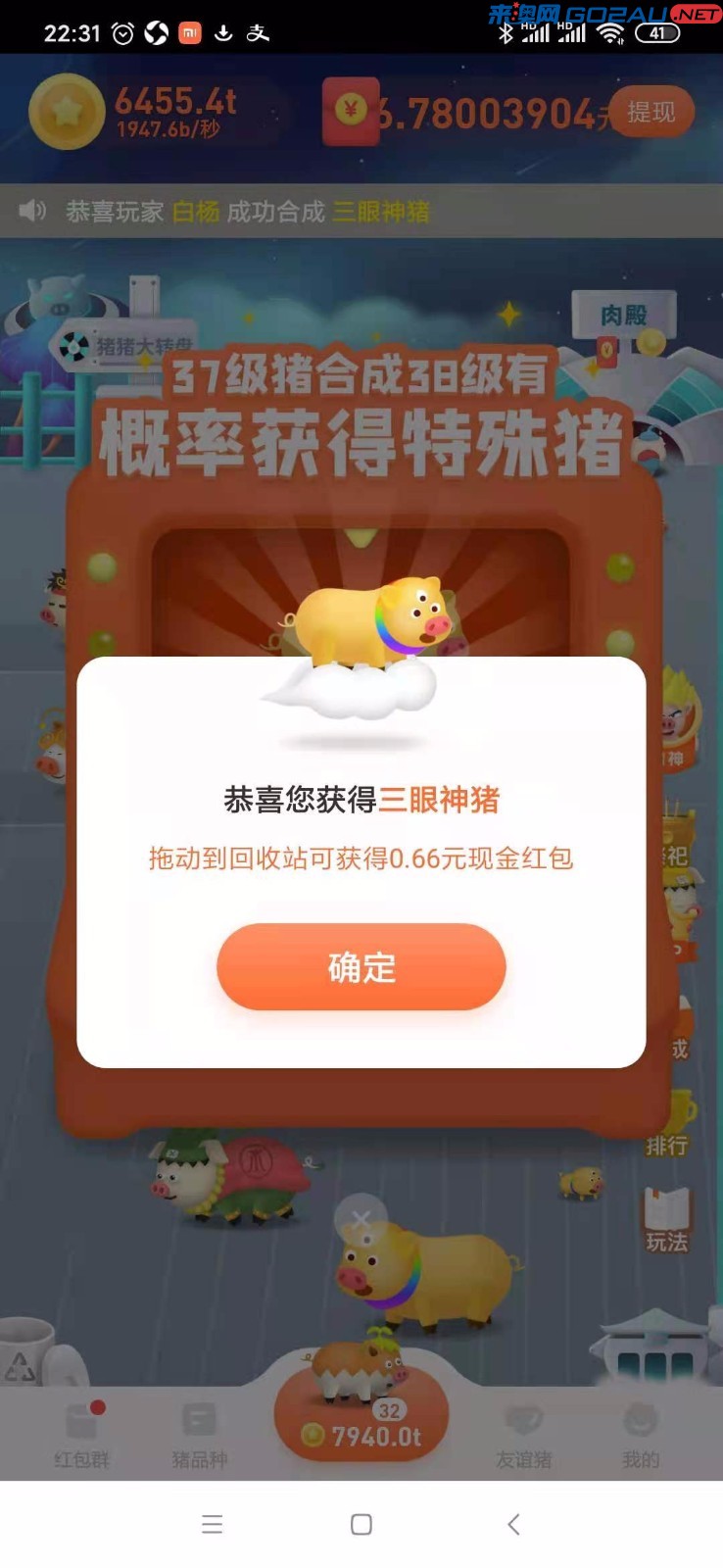Confirm the dialog with 确定 button
Screen dimensions: 723x1568
click(x=361, y=966)
